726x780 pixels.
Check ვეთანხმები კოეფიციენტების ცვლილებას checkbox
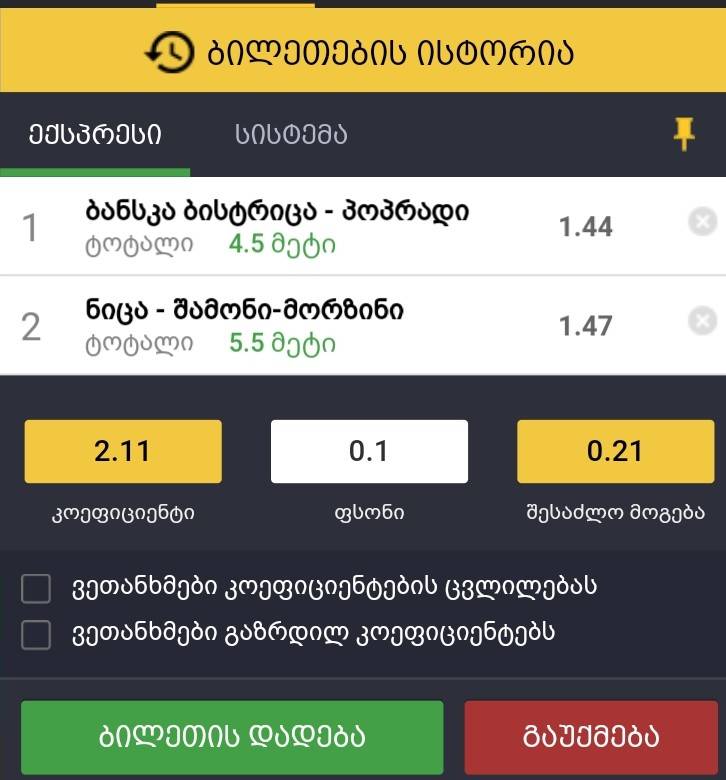click(36, 589)
